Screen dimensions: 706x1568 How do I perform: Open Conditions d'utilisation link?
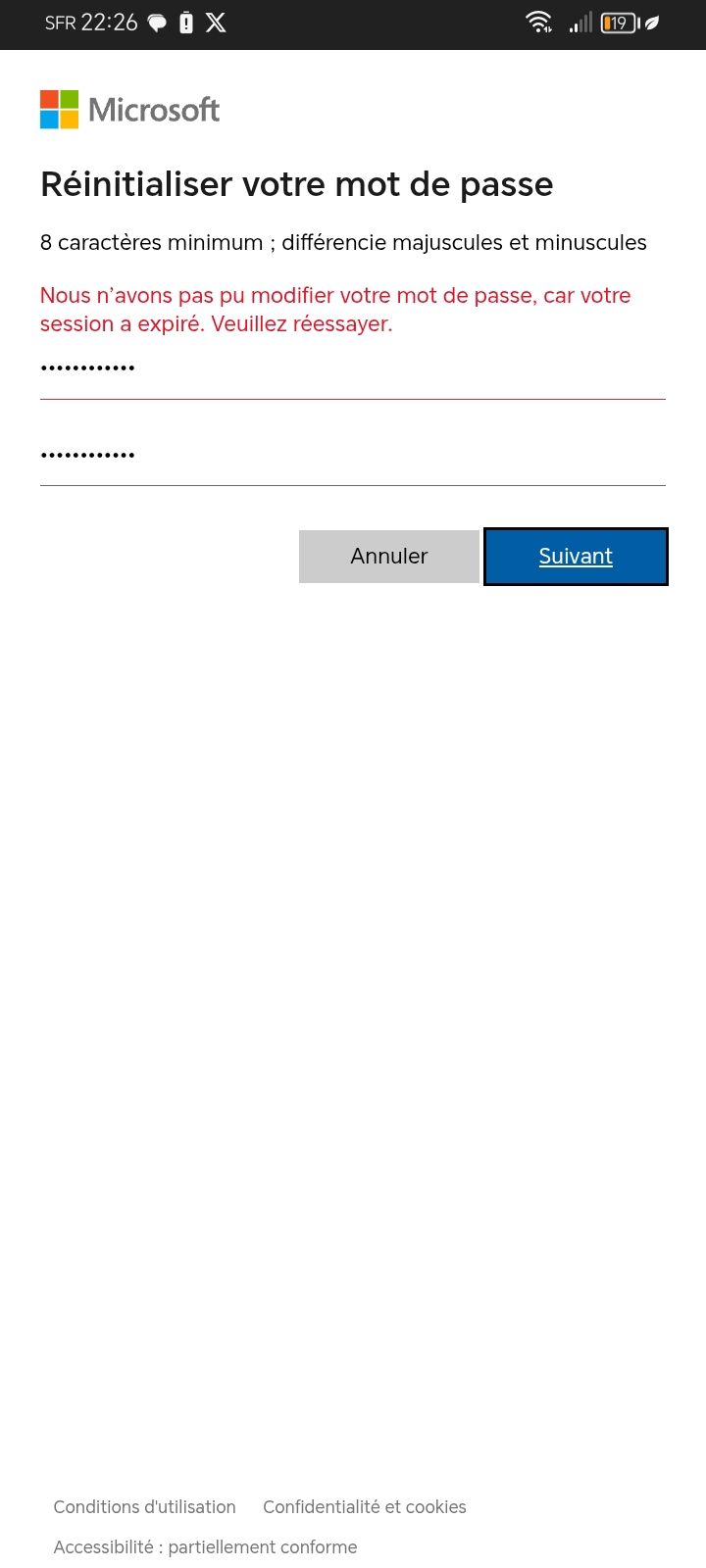click(x=145, y=1507)
